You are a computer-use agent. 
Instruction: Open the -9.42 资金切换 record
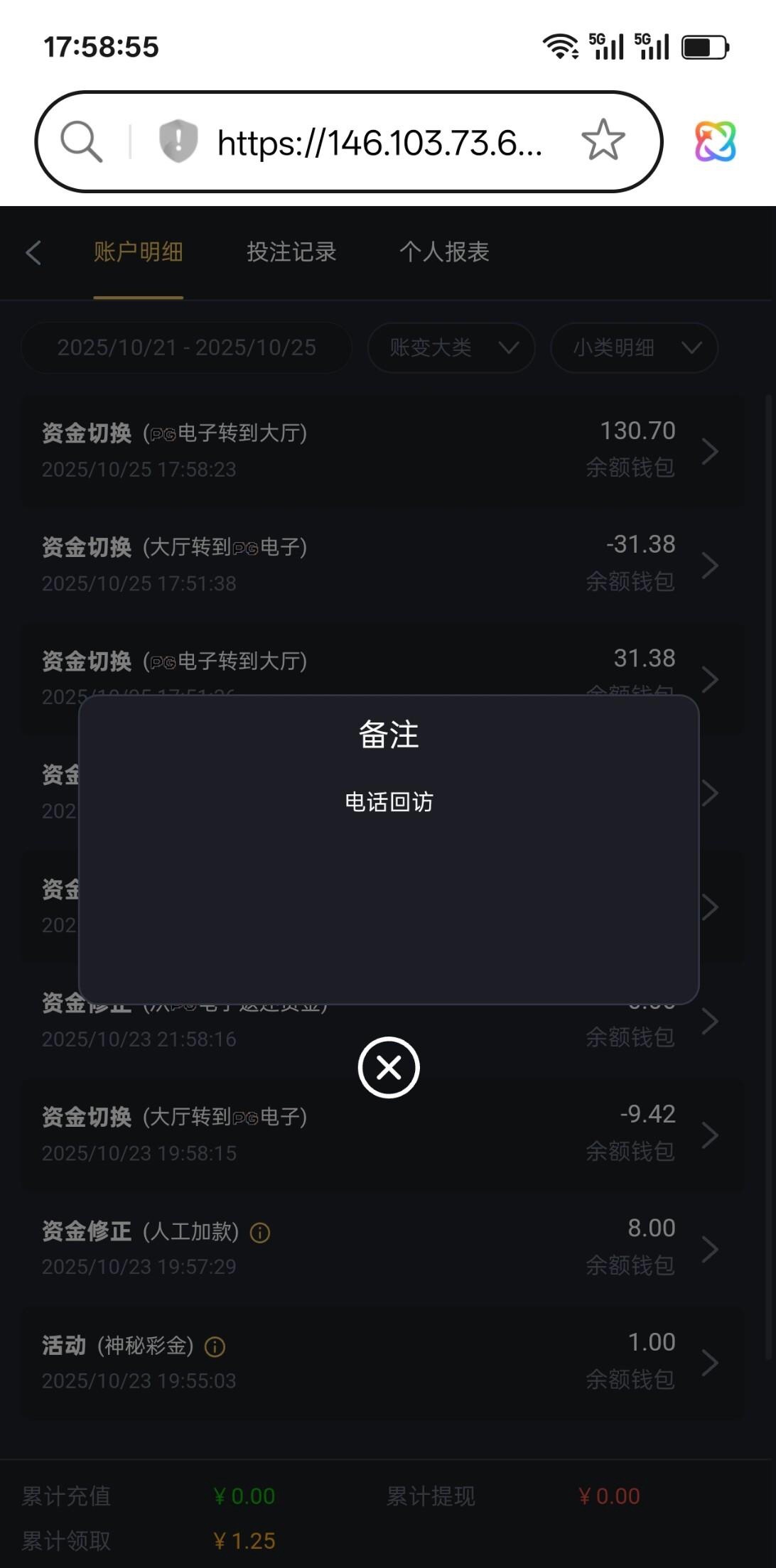384,1134
